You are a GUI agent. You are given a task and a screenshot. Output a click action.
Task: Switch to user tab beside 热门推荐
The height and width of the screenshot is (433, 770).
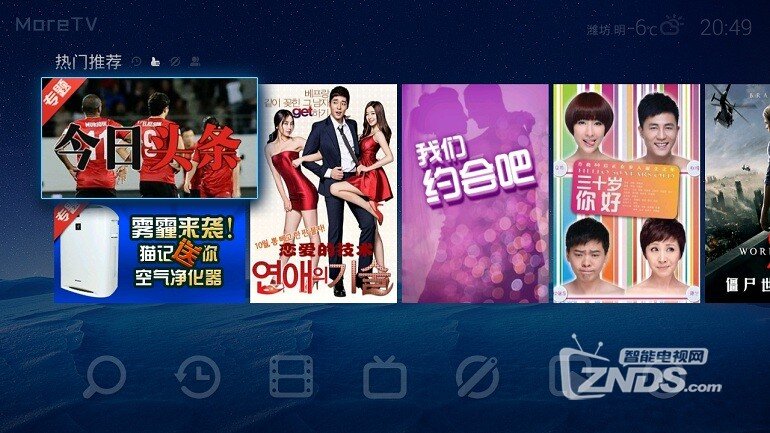194,62
